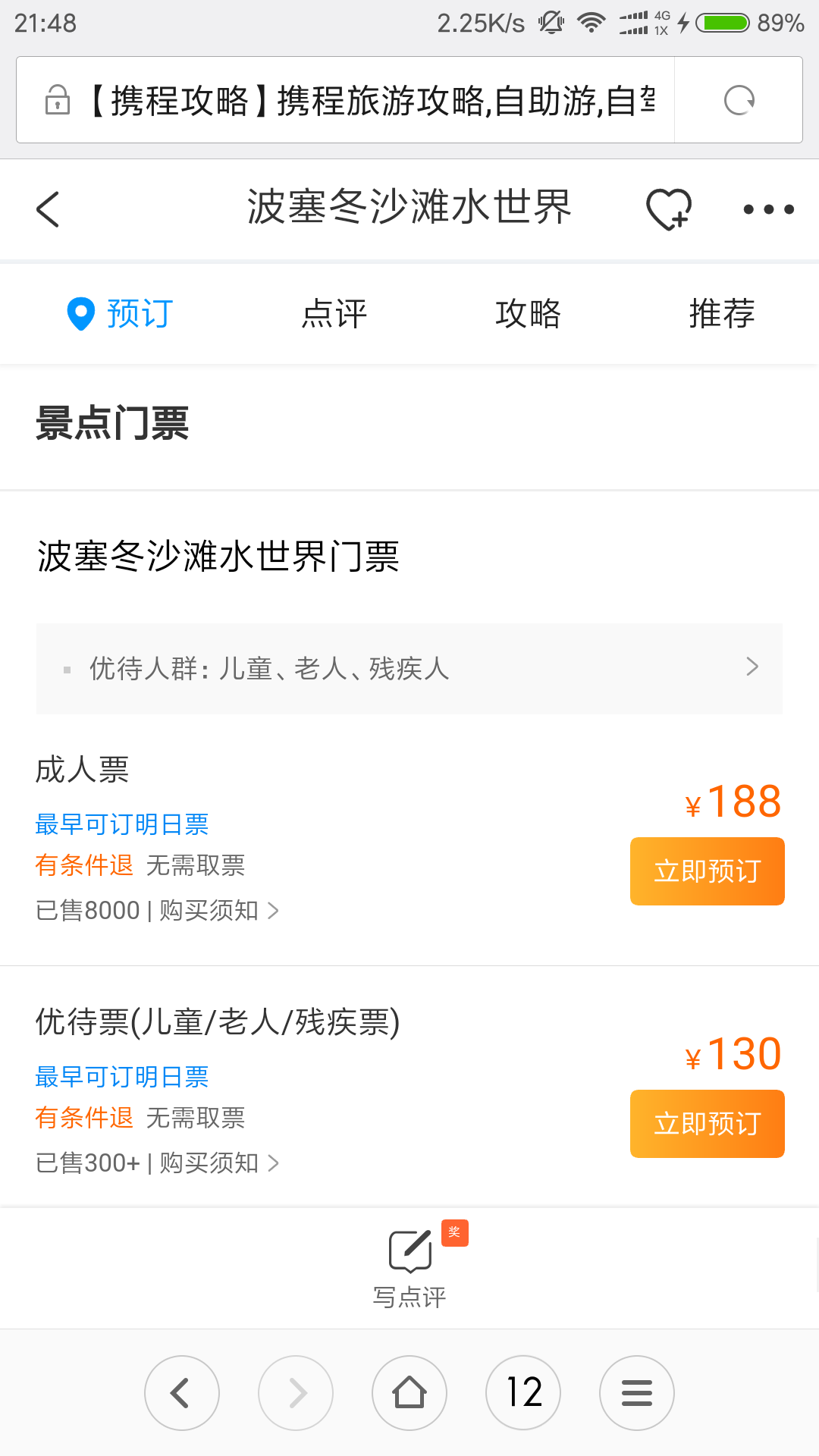Open the browser tab switcher showing 12

(523, 1393)
